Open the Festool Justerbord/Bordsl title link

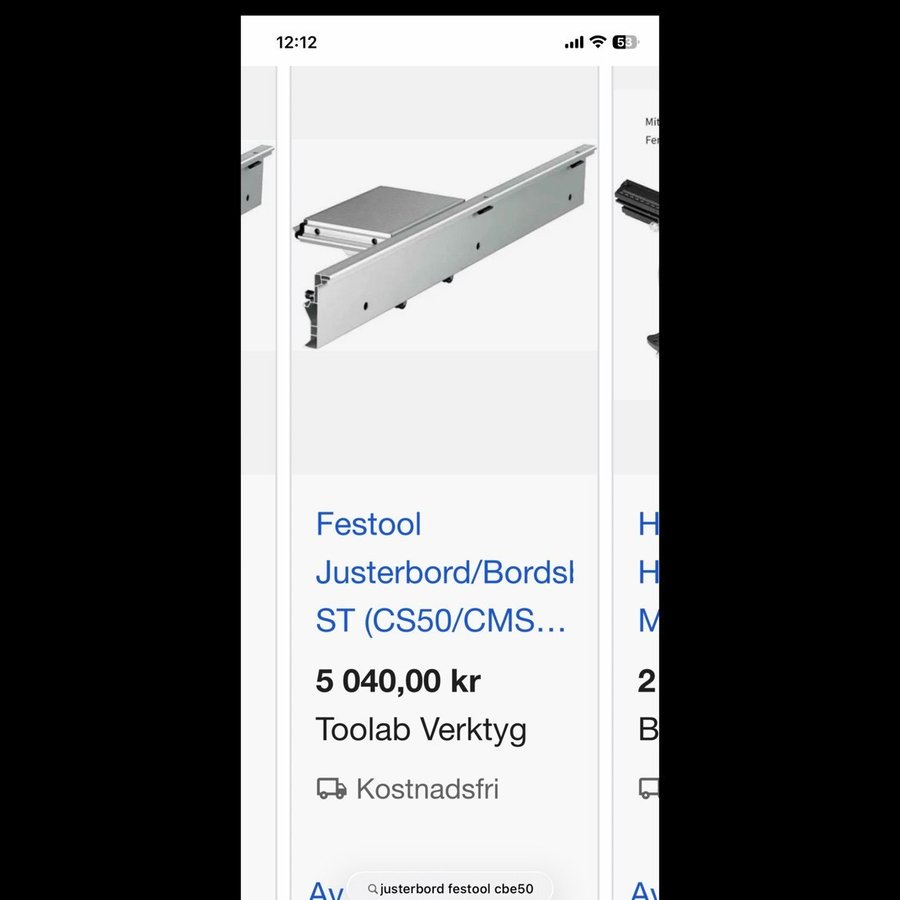[x=444, y=573]
